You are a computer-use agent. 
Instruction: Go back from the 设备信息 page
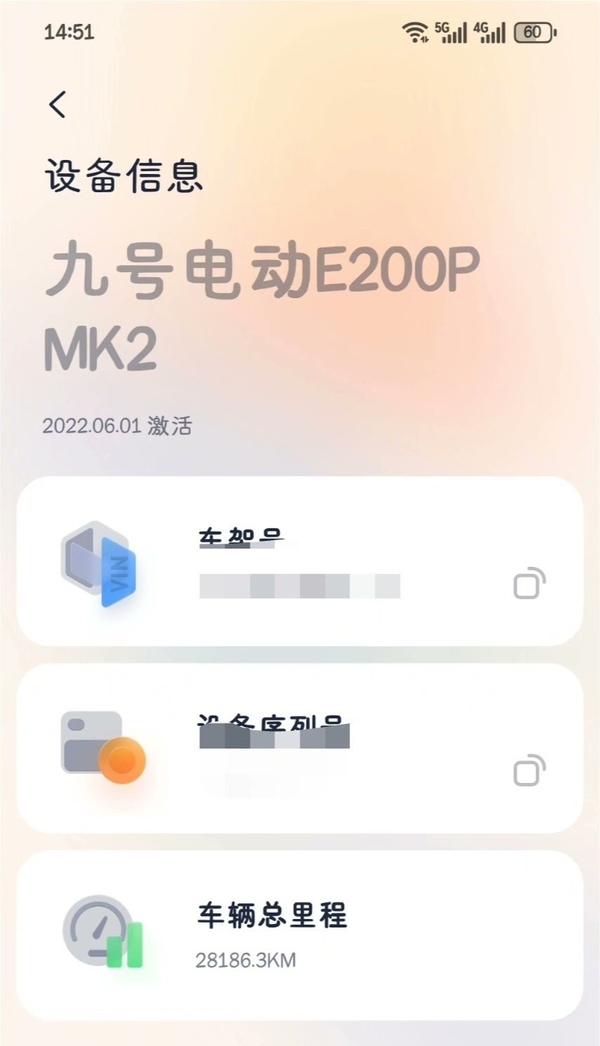tap(58, 104)
